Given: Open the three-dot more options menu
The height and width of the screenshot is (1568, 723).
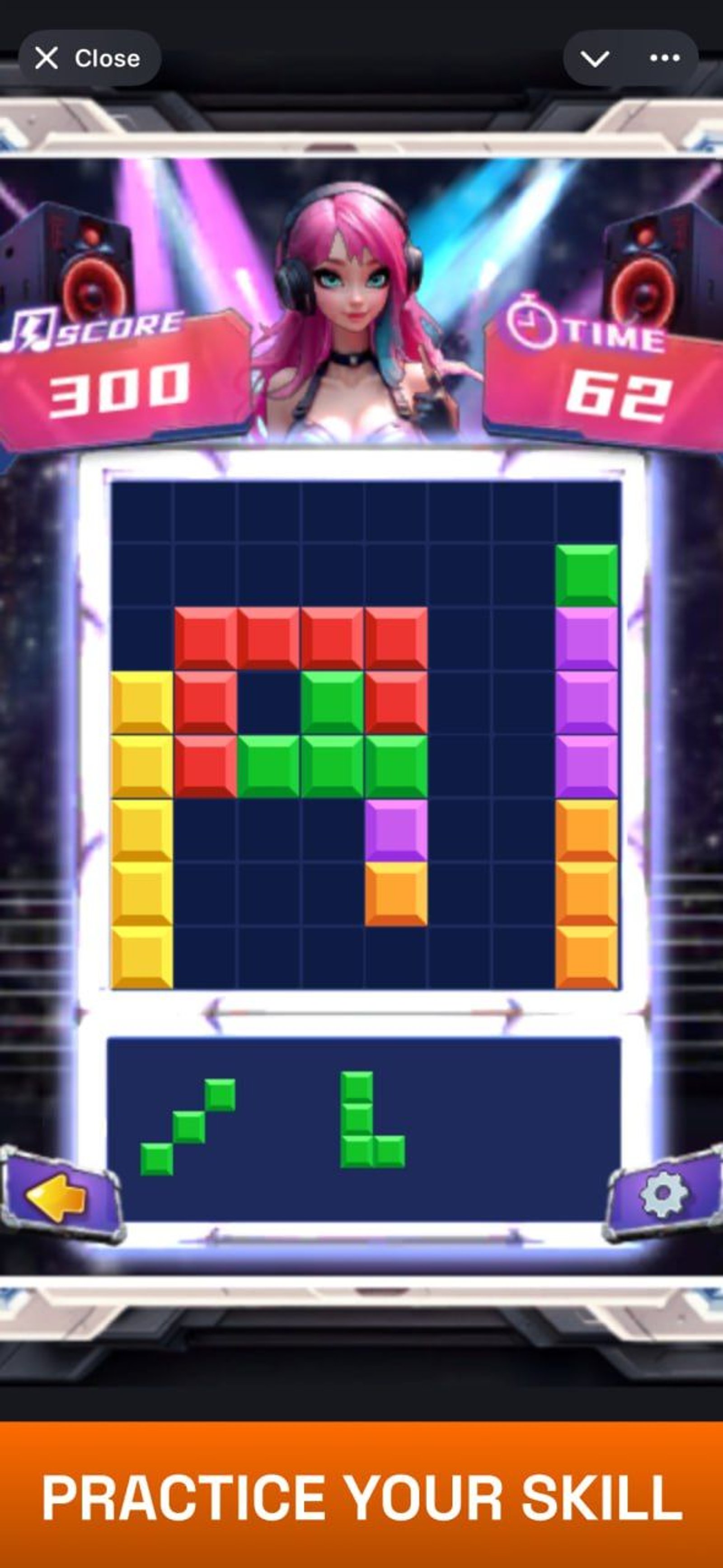Looking at the screenshot, I should [665, 58].
